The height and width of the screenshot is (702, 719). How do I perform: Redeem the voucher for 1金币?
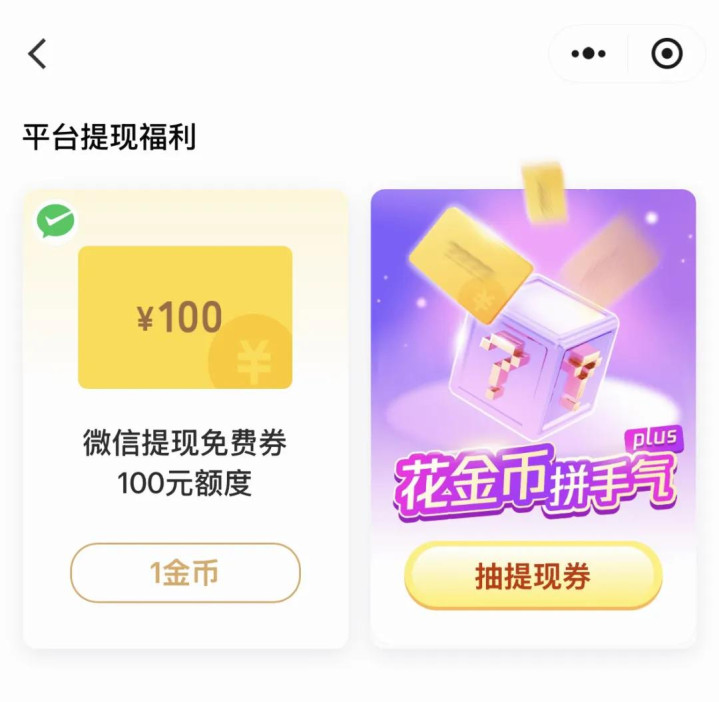[x=185, y=573]
